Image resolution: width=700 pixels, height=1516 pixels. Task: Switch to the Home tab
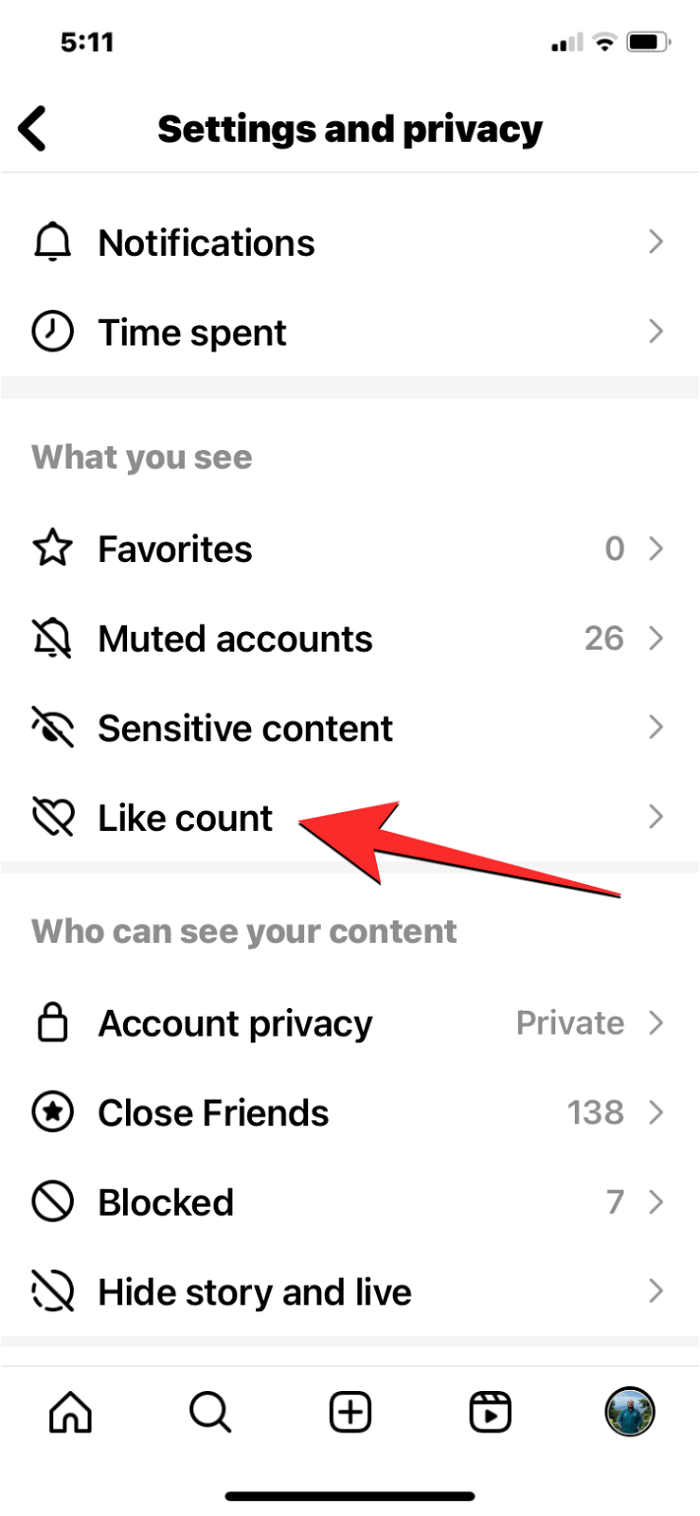[x=70, y=1413]
